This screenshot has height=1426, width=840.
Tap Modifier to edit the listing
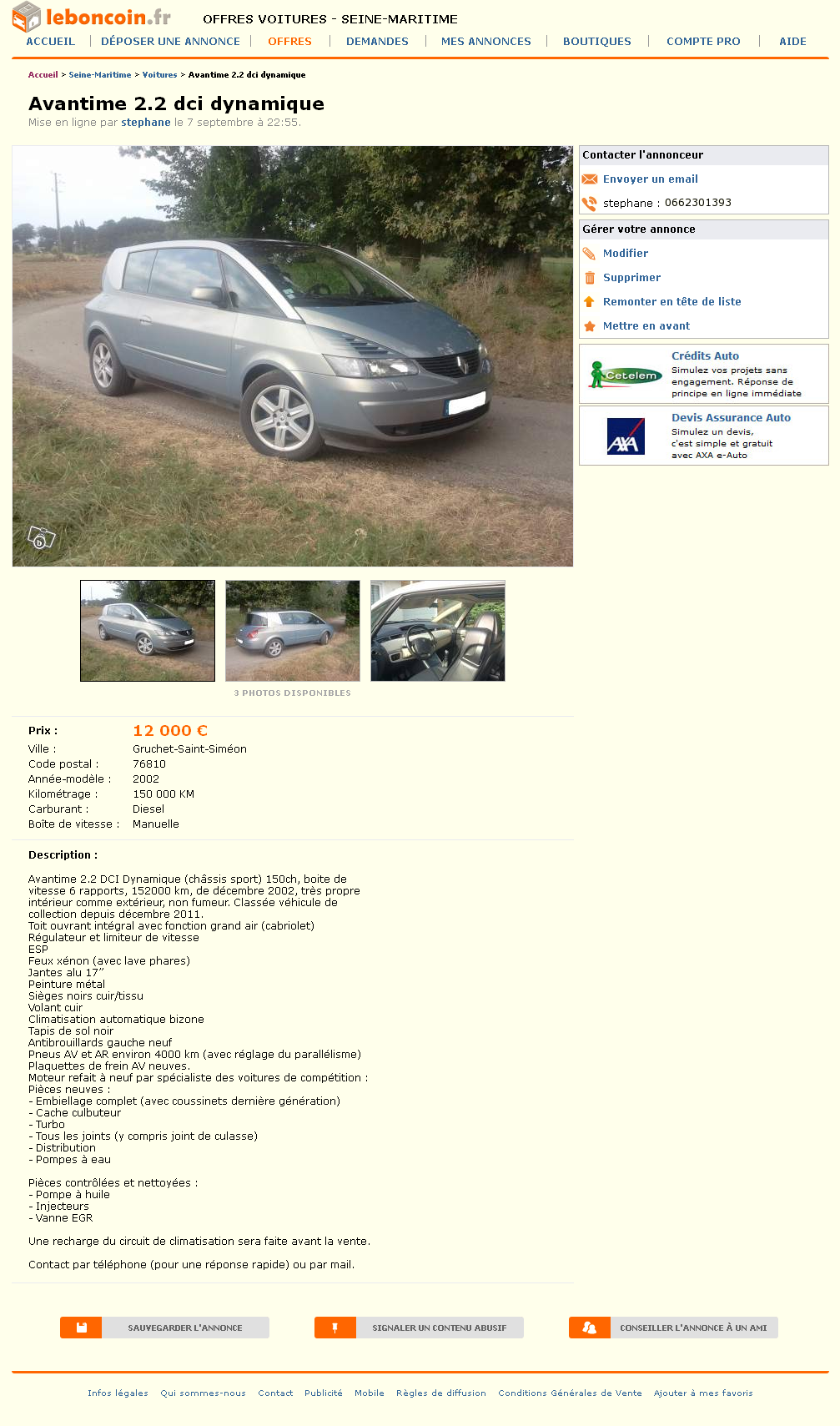point(625,254)
